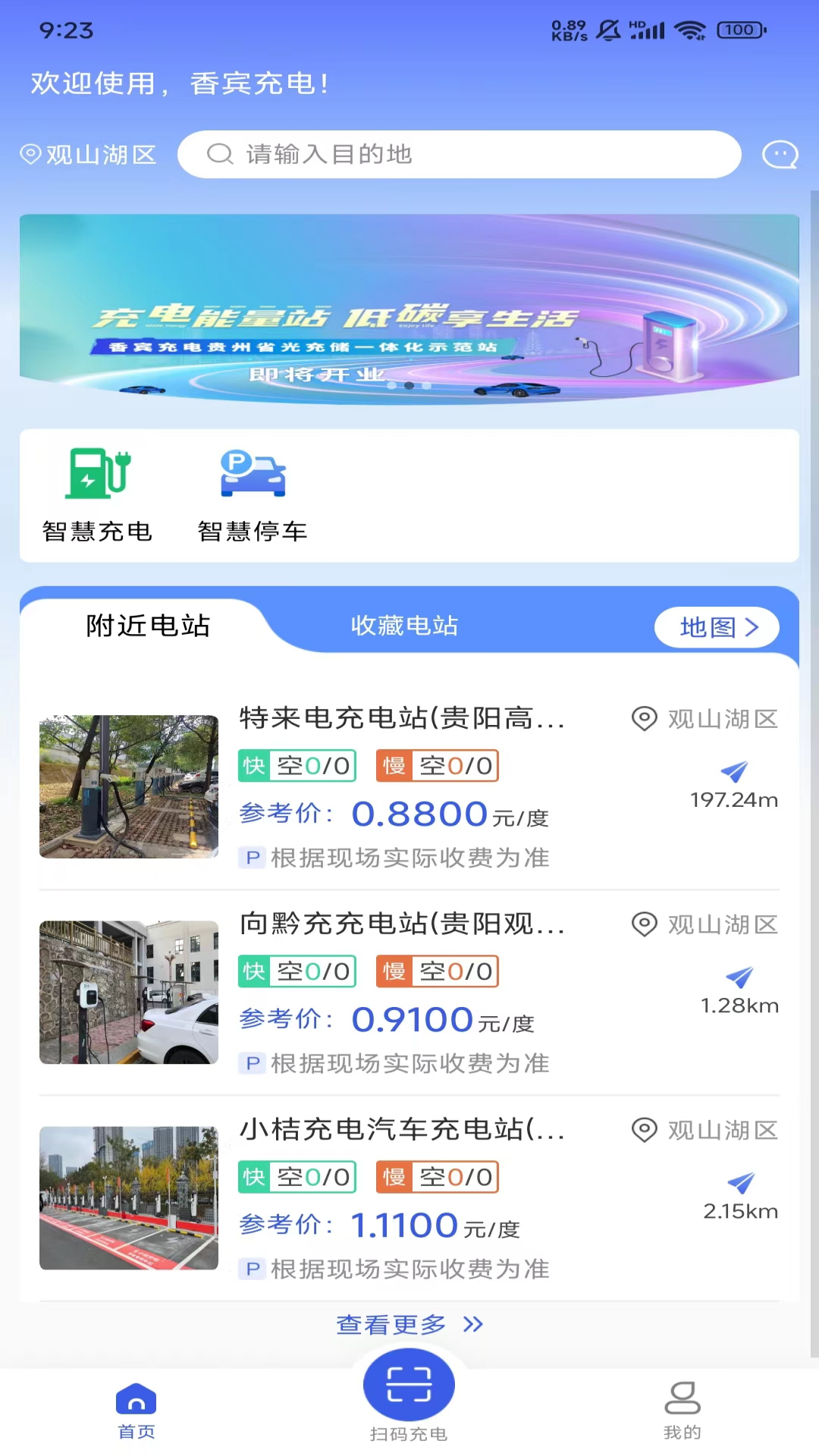Switch to the 附近电站 tab
This screenshot has height=1456, width=819.
(x=148, y=626)
